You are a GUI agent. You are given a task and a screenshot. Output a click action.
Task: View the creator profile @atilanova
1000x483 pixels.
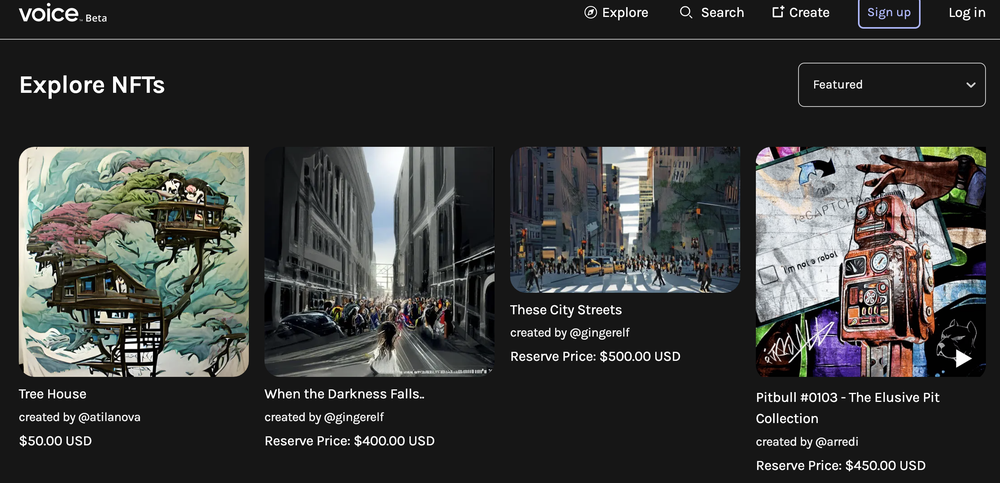109,417
